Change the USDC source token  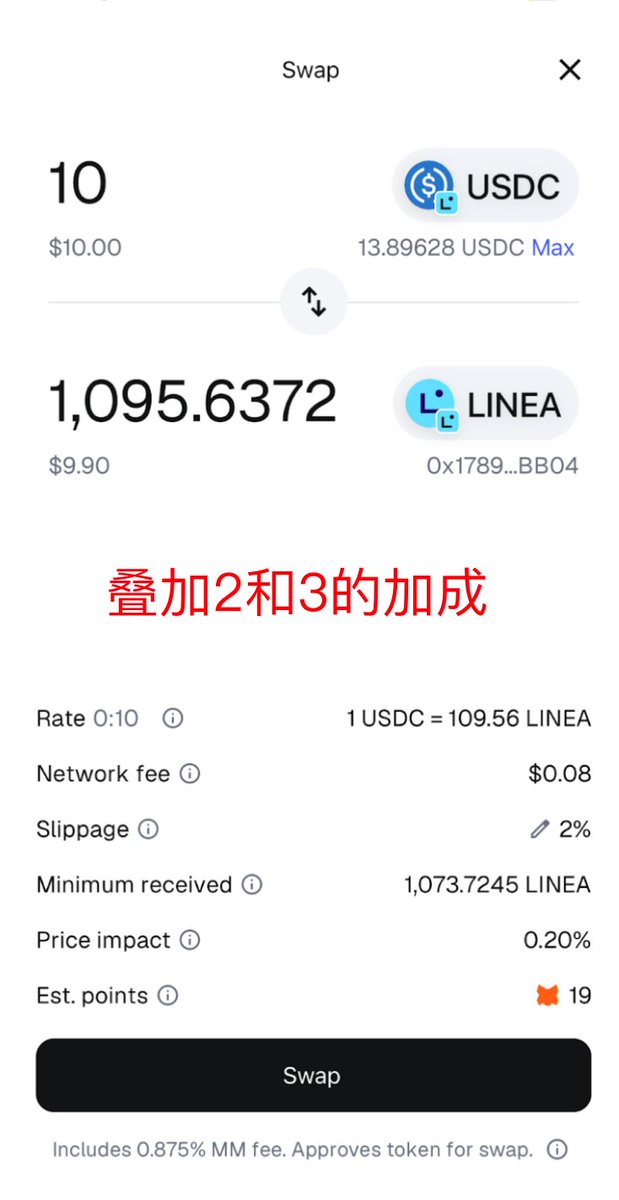click(486, 186)
